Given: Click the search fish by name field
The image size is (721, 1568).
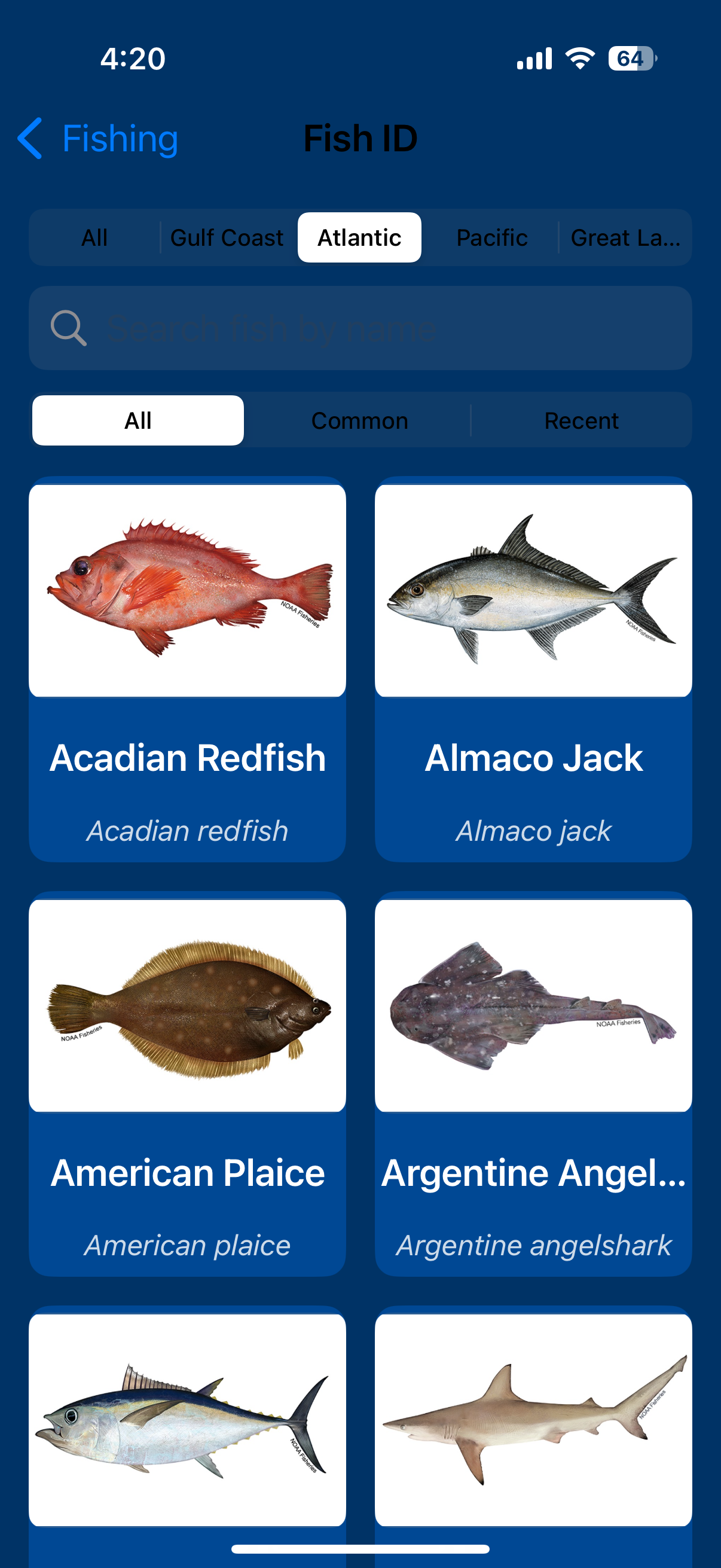Looking at the screenshot, I should click(x=360, y=328).
